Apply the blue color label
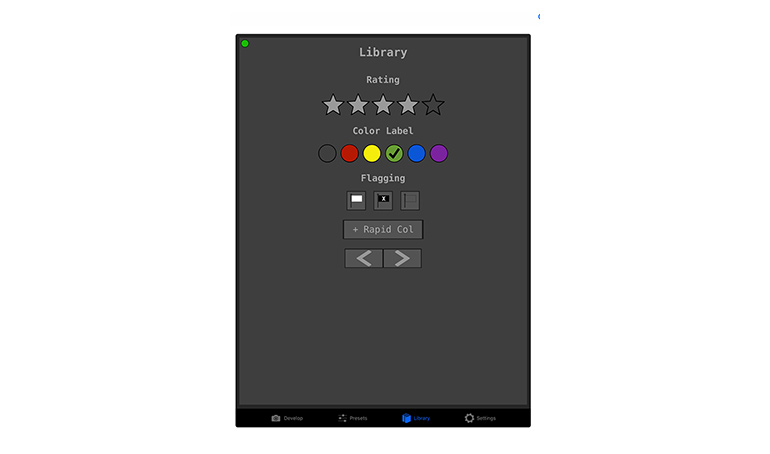Viewport: 770px width, 454px height. [416, 153]
